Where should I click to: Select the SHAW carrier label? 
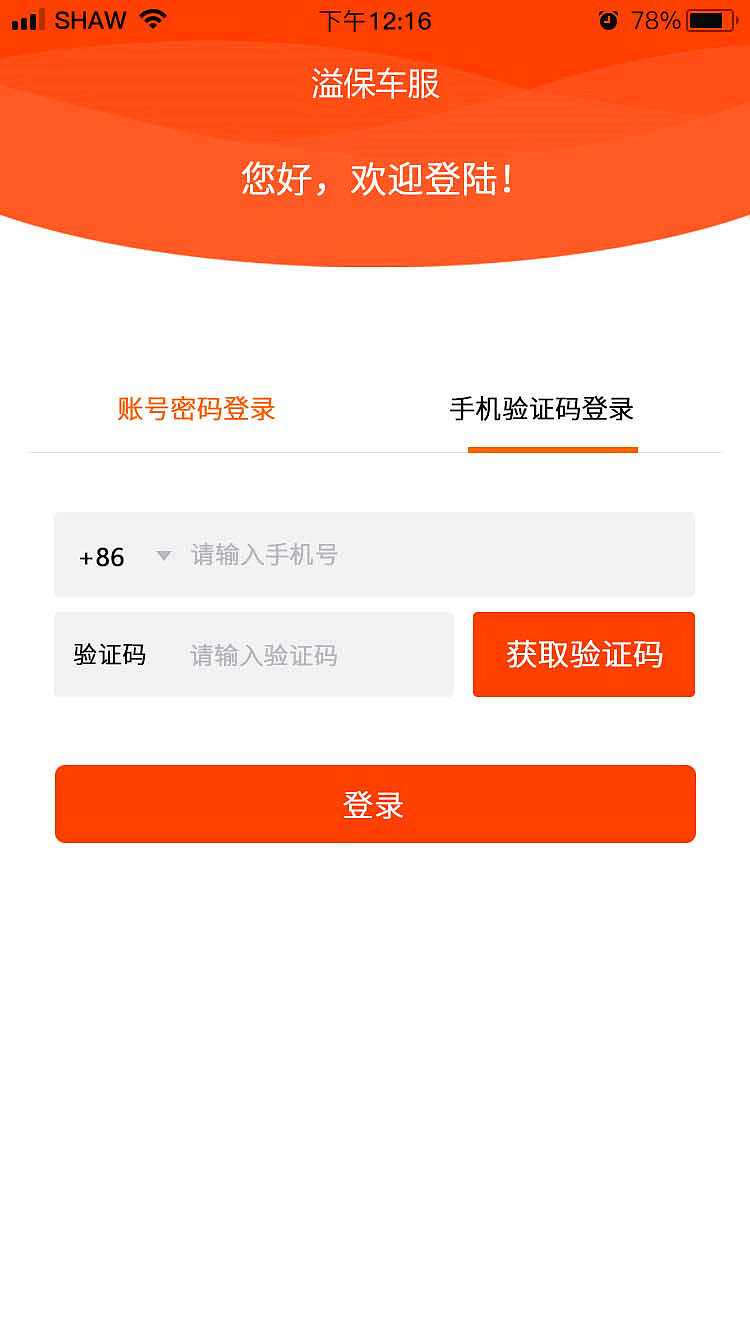[x=89, y=19]
